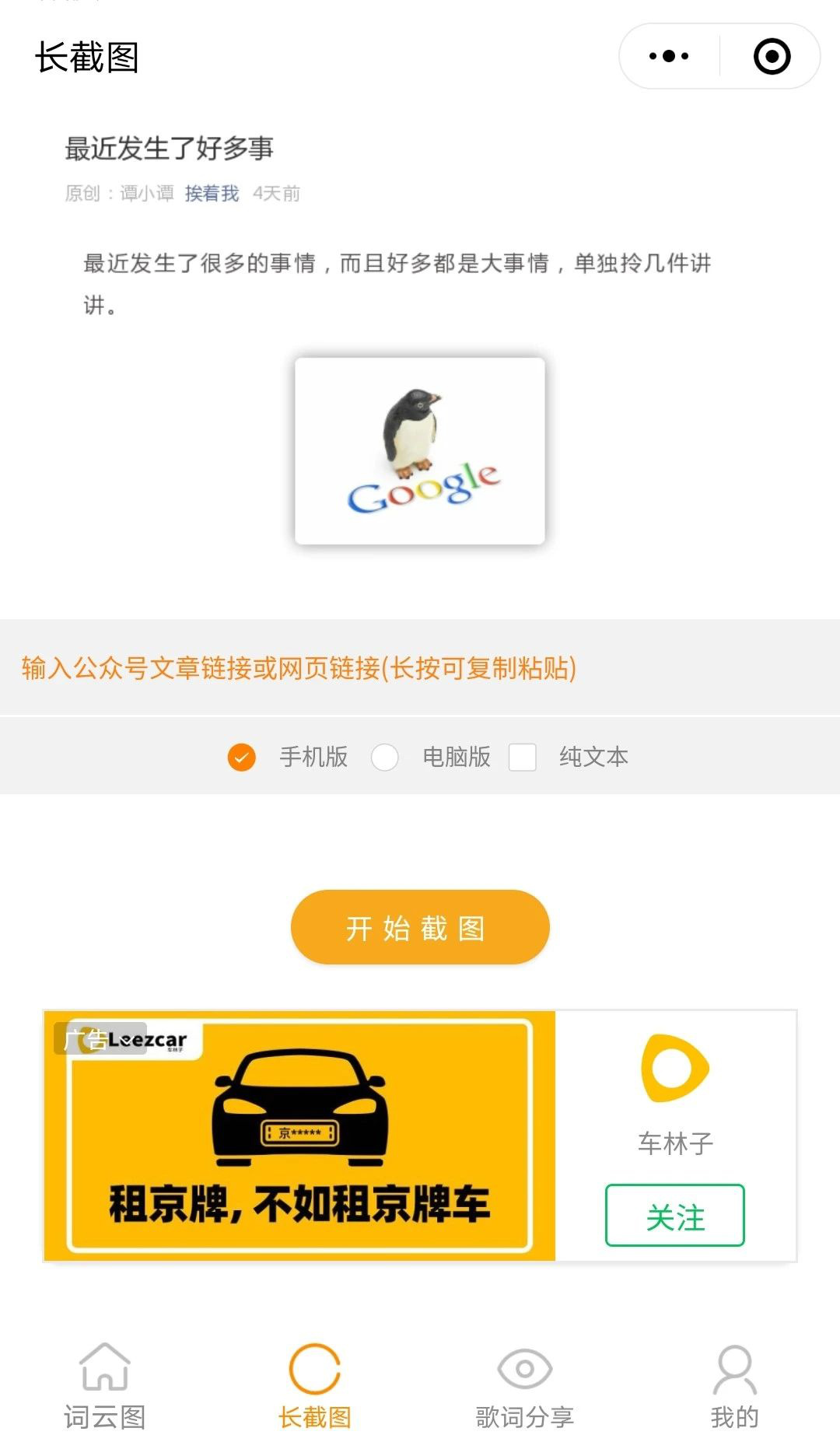840x1442 pixels.
Task: Open the Leezcar car rental ad banner
Action: (x=300, y=1136)
